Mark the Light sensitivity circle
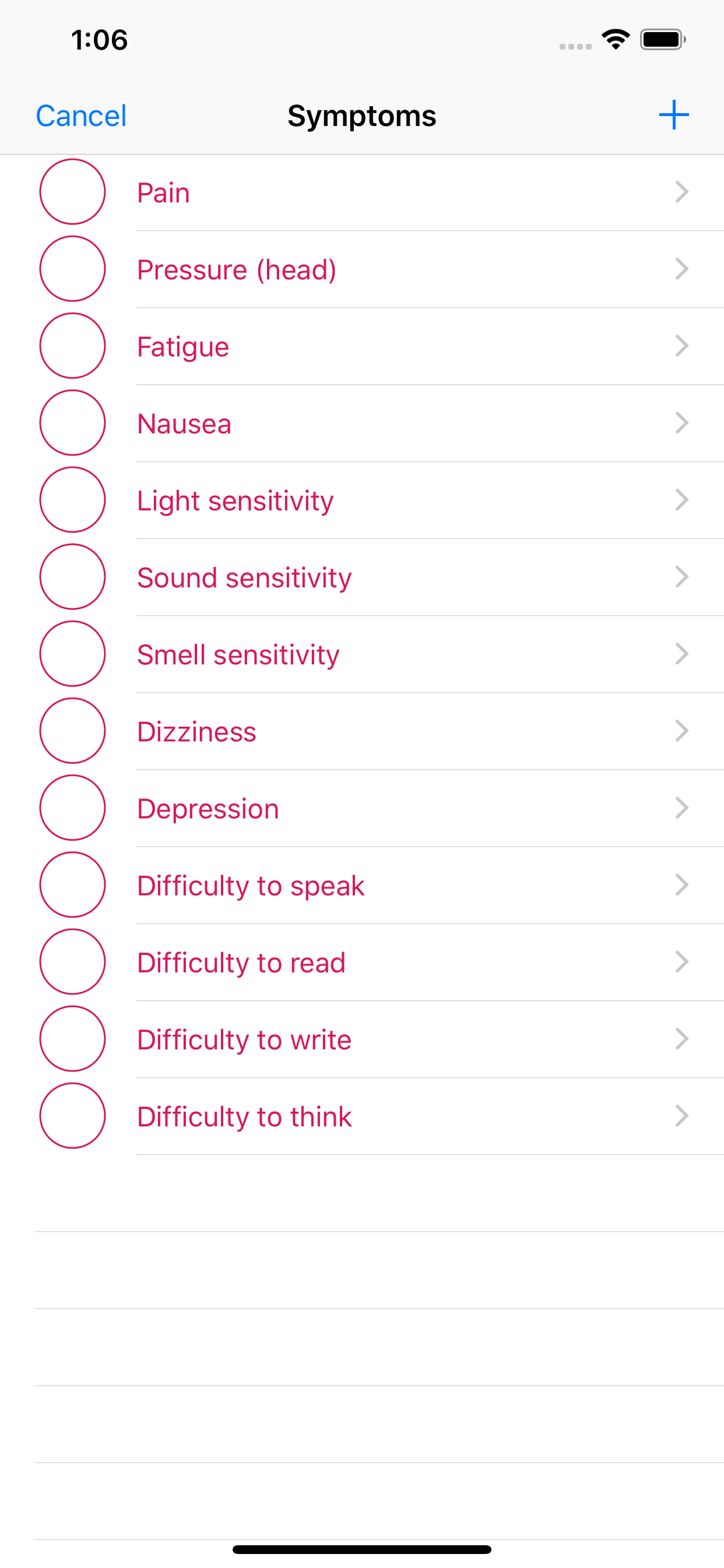Viewport: 724px width, 1568px height. click(x=72, y=500)
